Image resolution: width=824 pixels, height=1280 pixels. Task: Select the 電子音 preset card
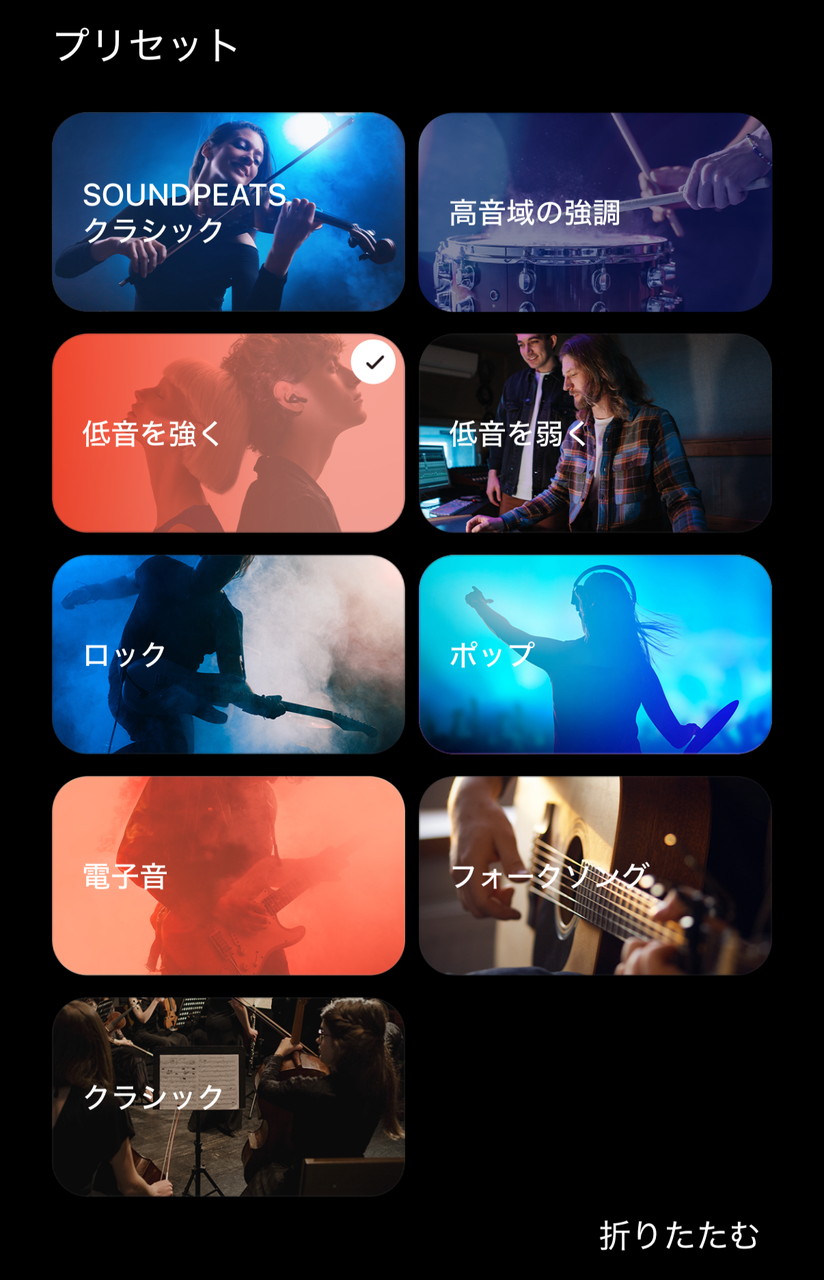coord(228,875)
